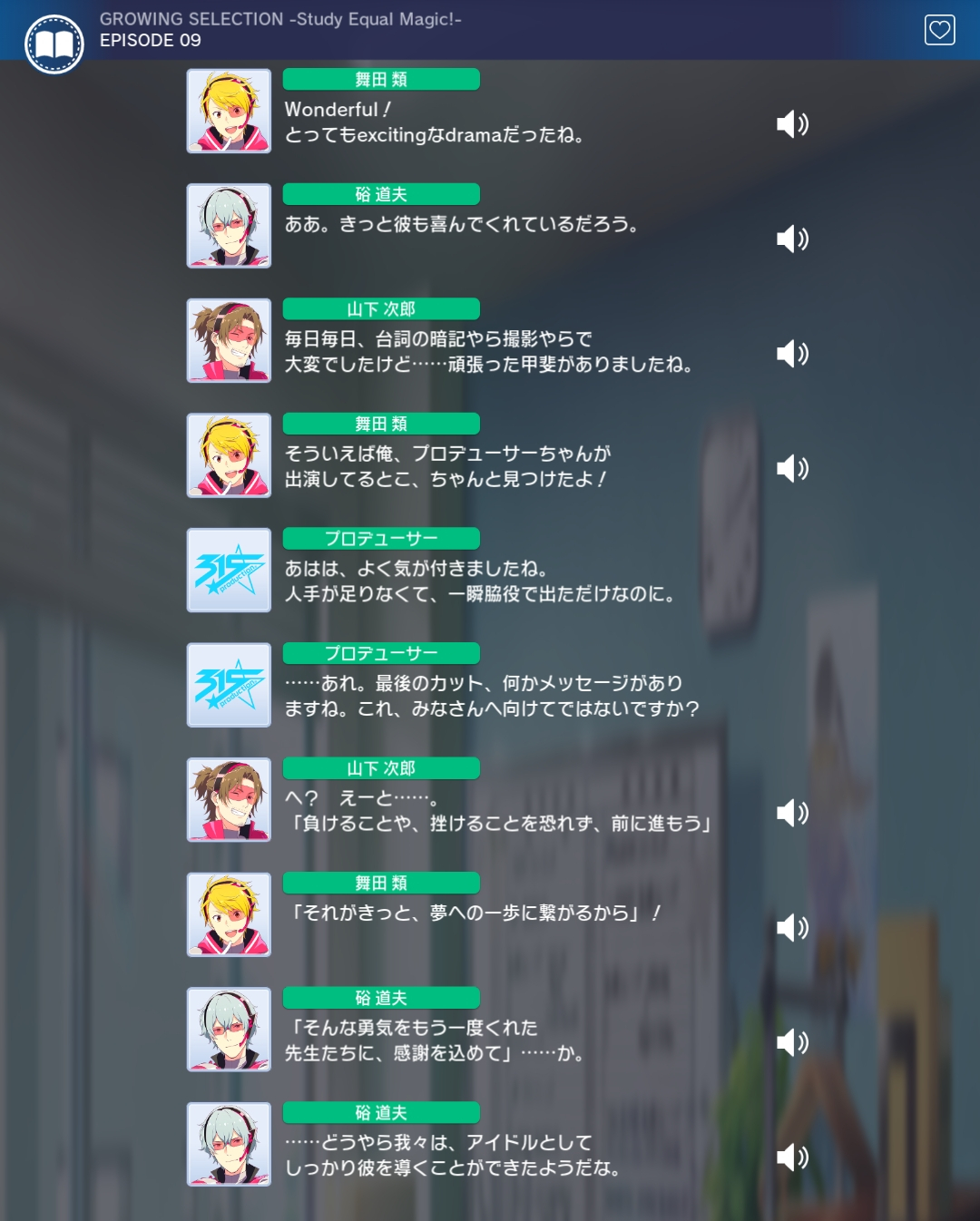980x1221 pixels.
Task: Play voice for 'どうやら我々は' line
Action: (x=791, y=1157)
